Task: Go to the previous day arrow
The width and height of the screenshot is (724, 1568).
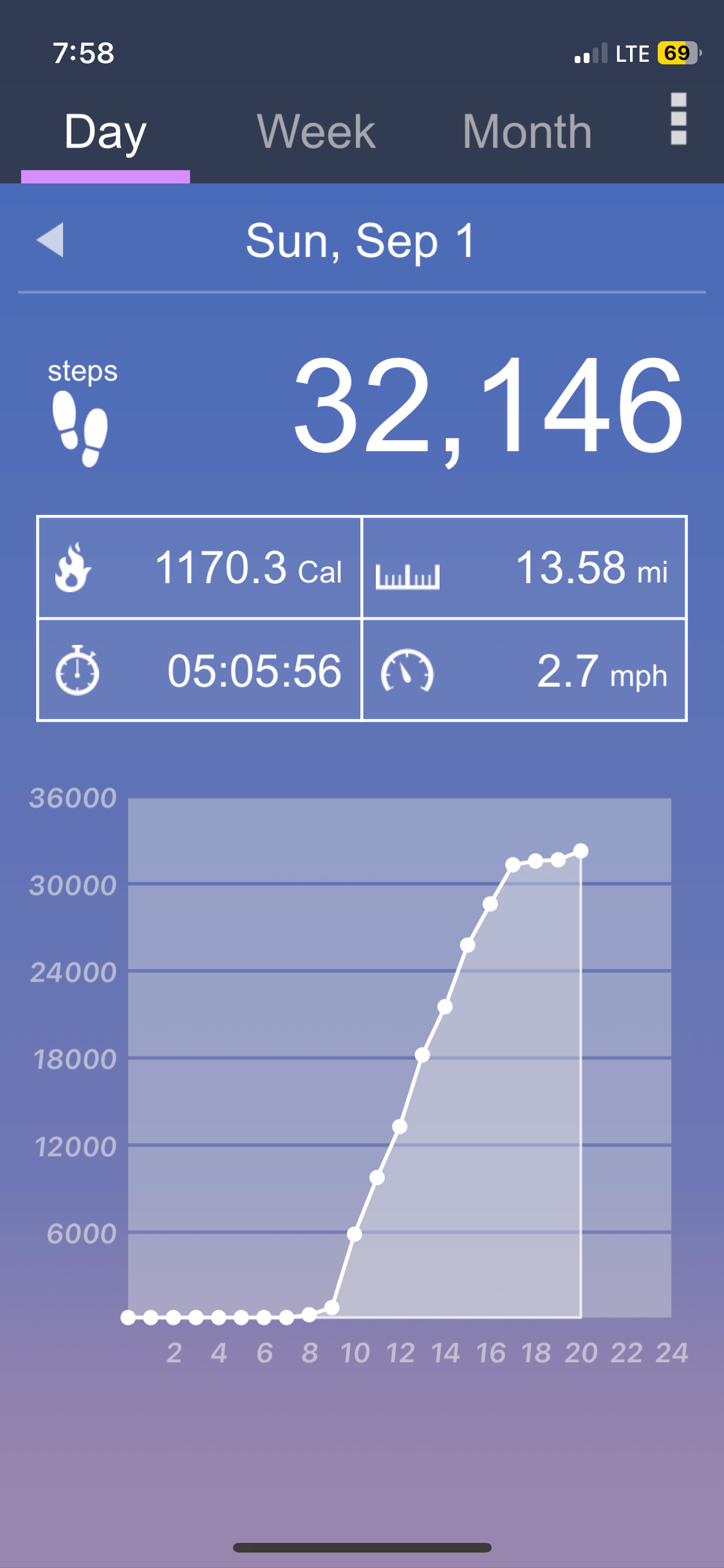Action: 50,240
